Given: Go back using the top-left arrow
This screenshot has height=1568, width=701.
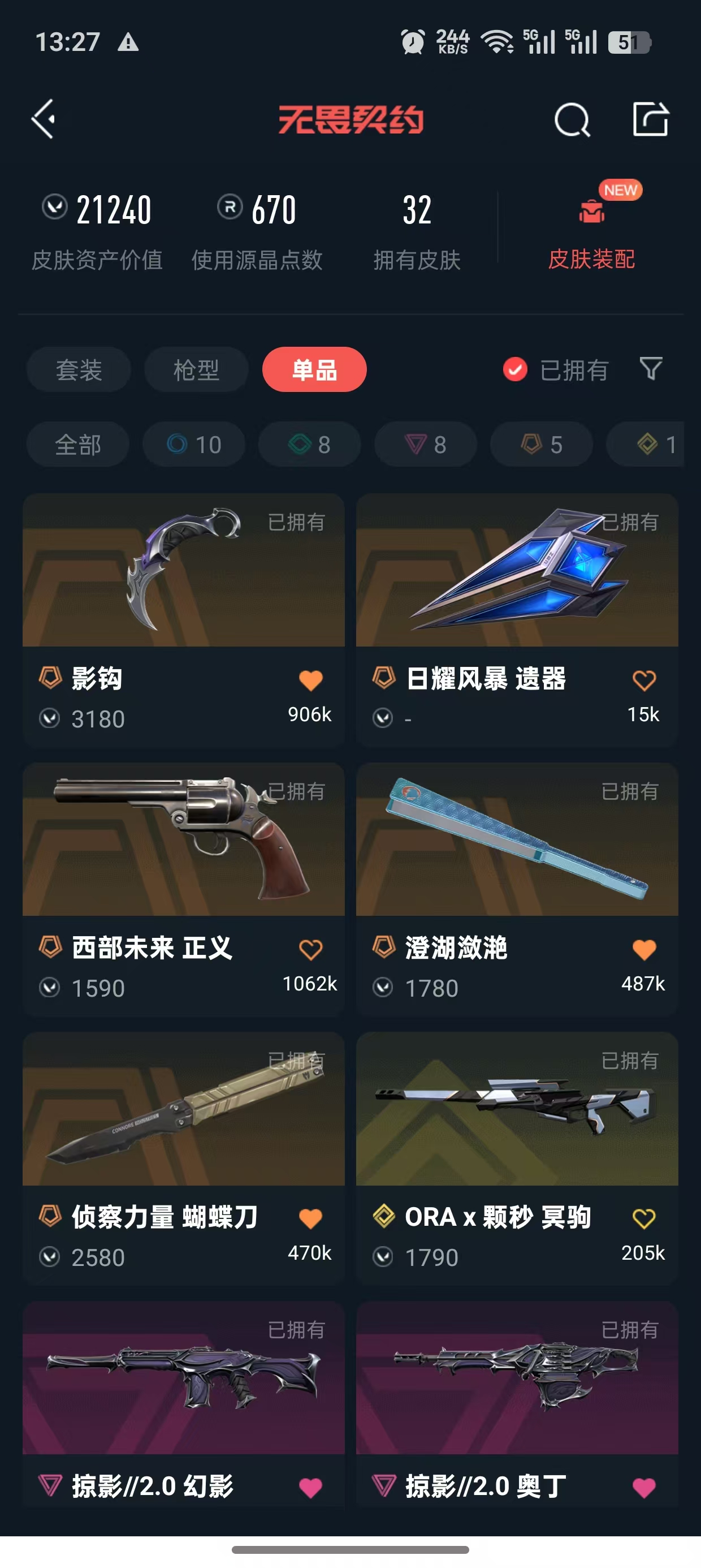Looking at the screenshot, I should 43,119.
